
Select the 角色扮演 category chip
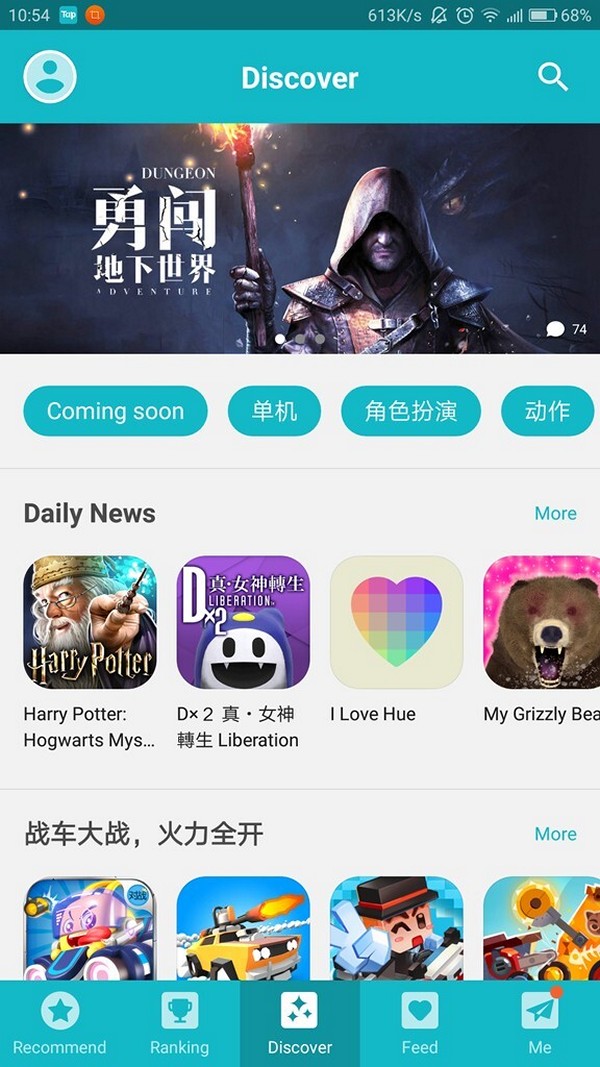coord(411,411)
